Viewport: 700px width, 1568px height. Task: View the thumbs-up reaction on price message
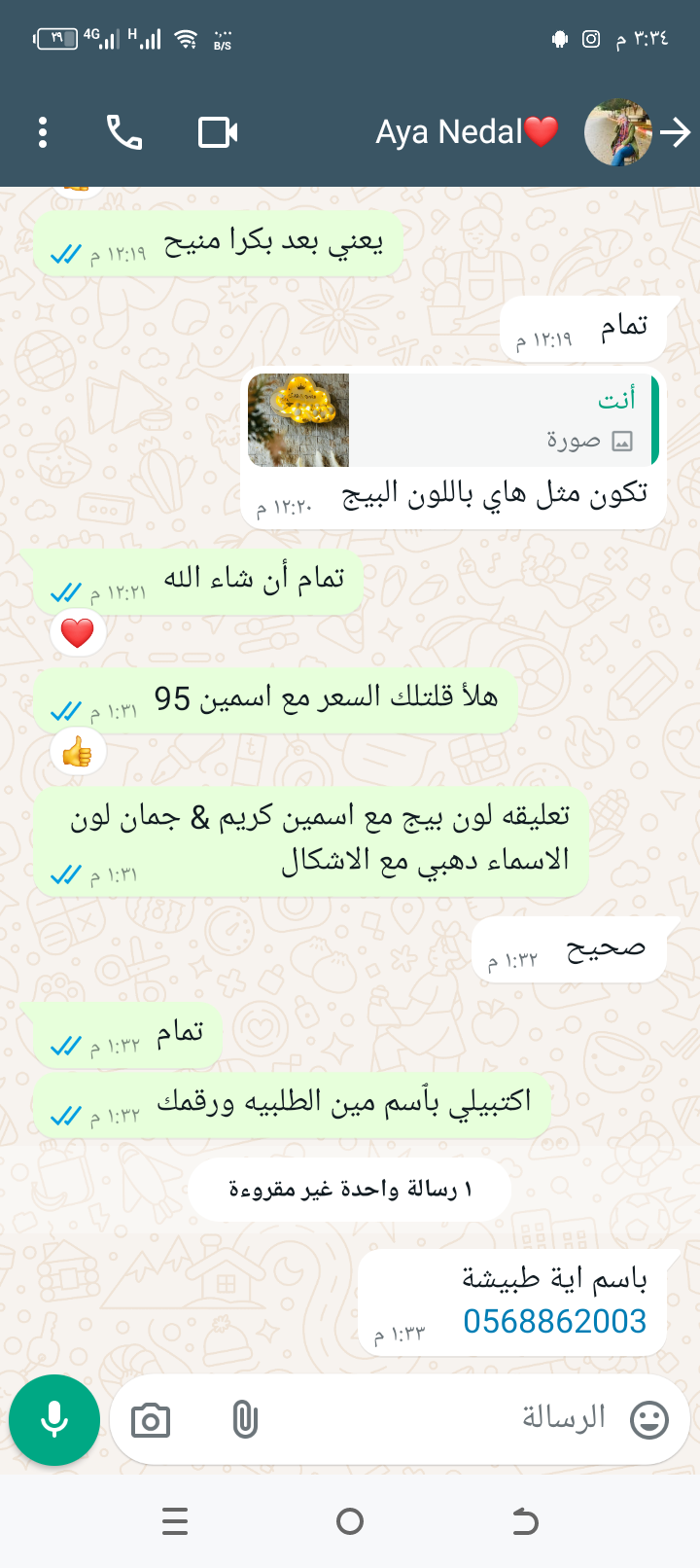pyautogui.click(x=77, y=752)
